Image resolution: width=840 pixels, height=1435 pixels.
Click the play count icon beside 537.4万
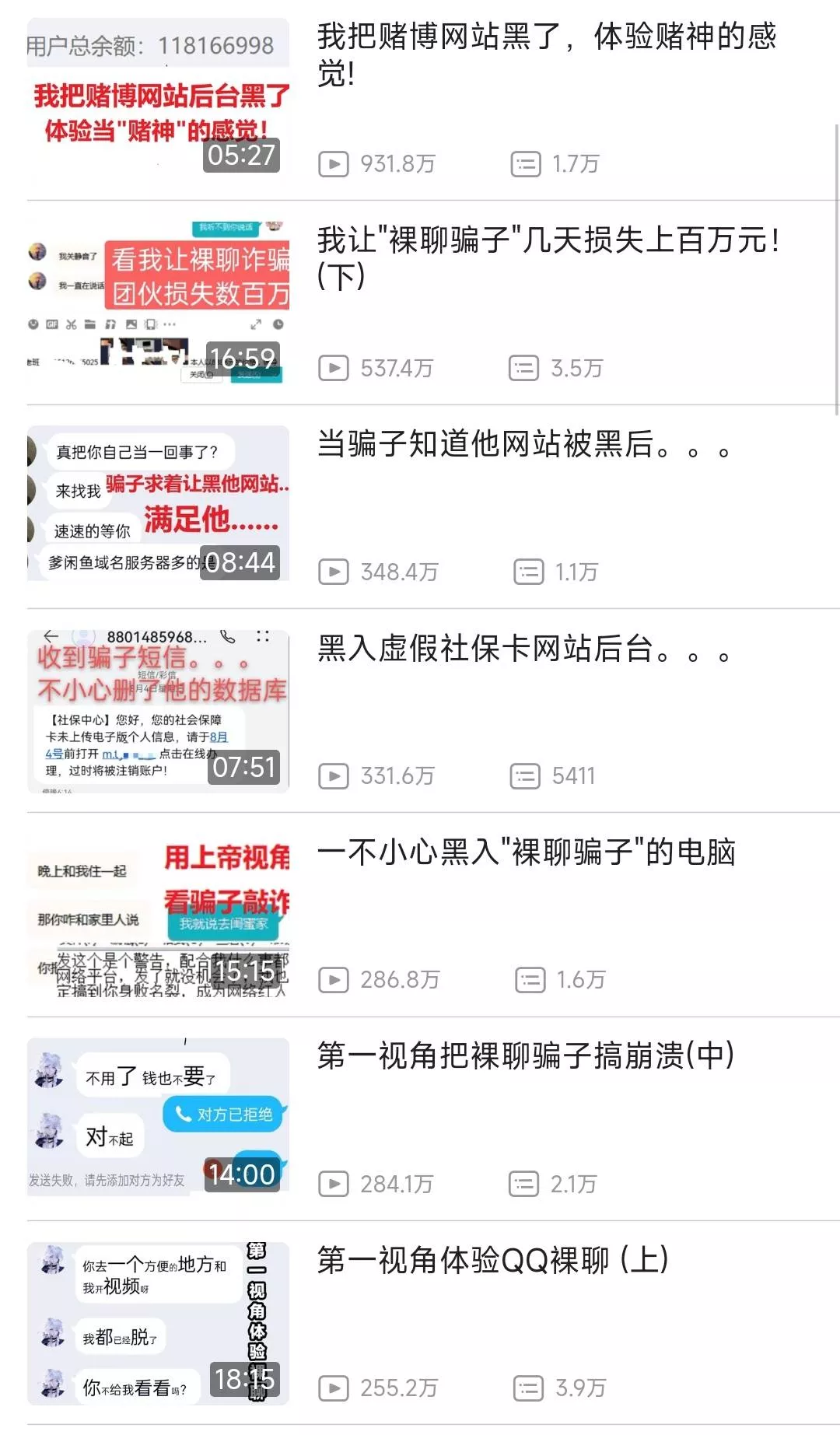334,366
